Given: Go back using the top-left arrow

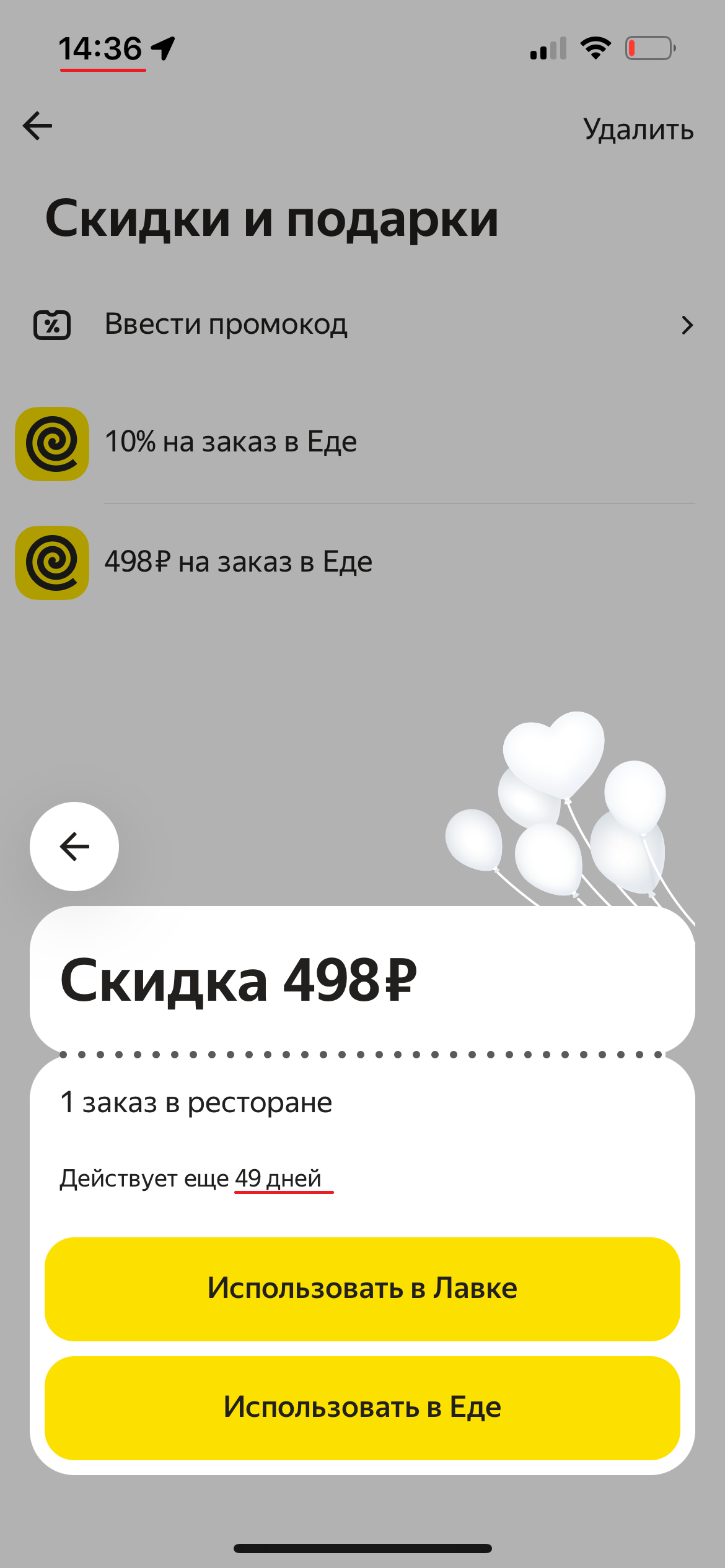Looking at the screenshot, I should tap(37, 126).
